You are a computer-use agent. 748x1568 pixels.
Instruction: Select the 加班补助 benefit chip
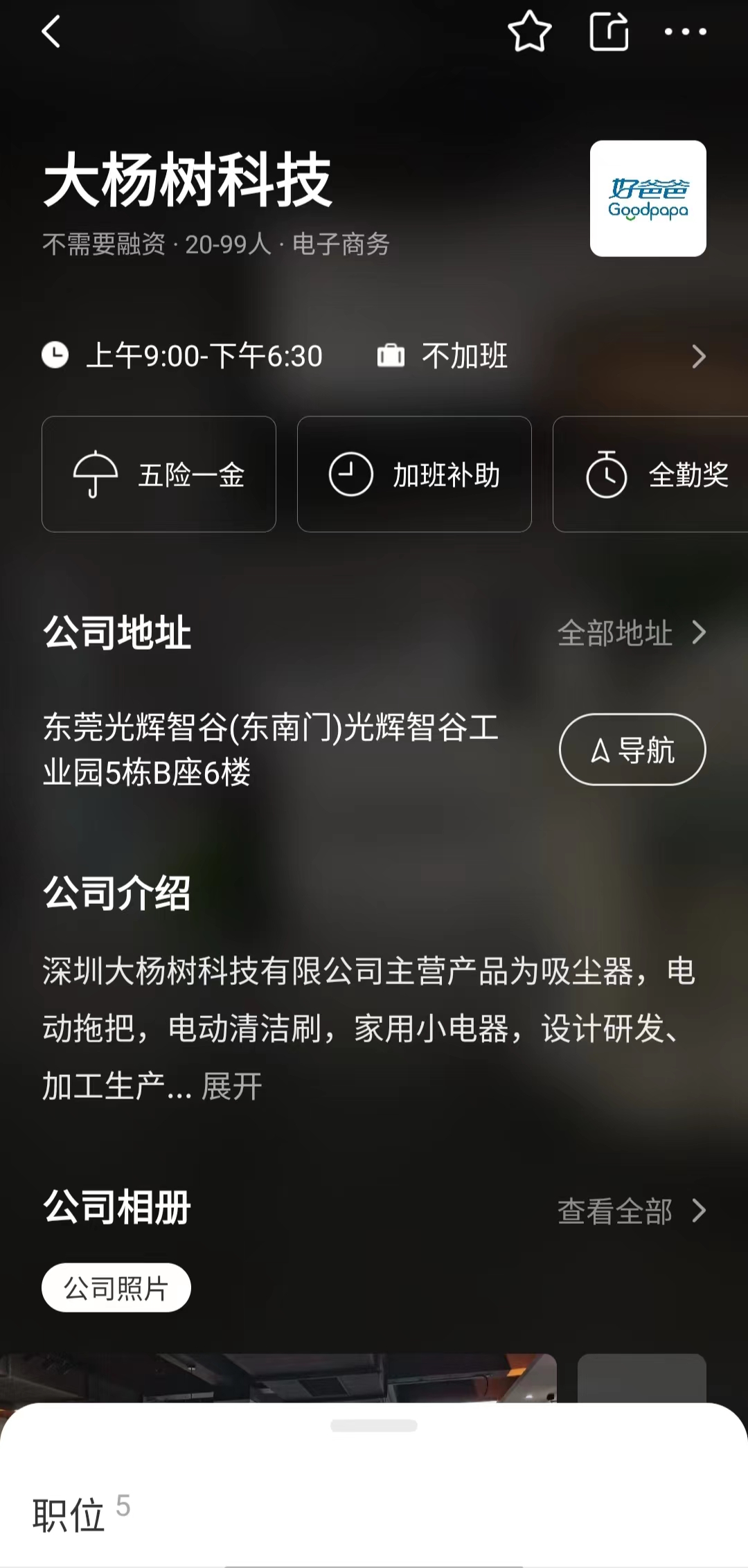[414, 474]
